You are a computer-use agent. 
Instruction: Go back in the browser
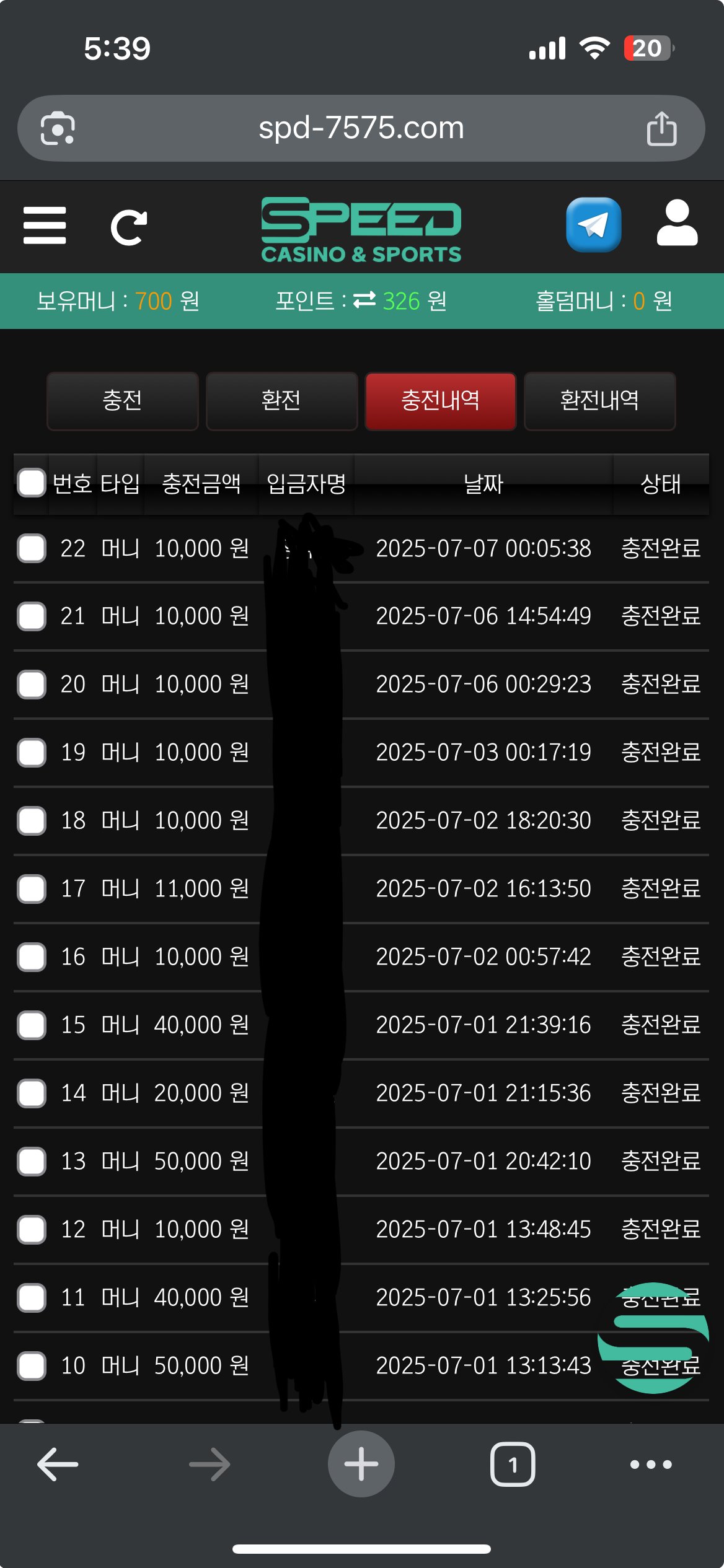(x=58, y=1465)
